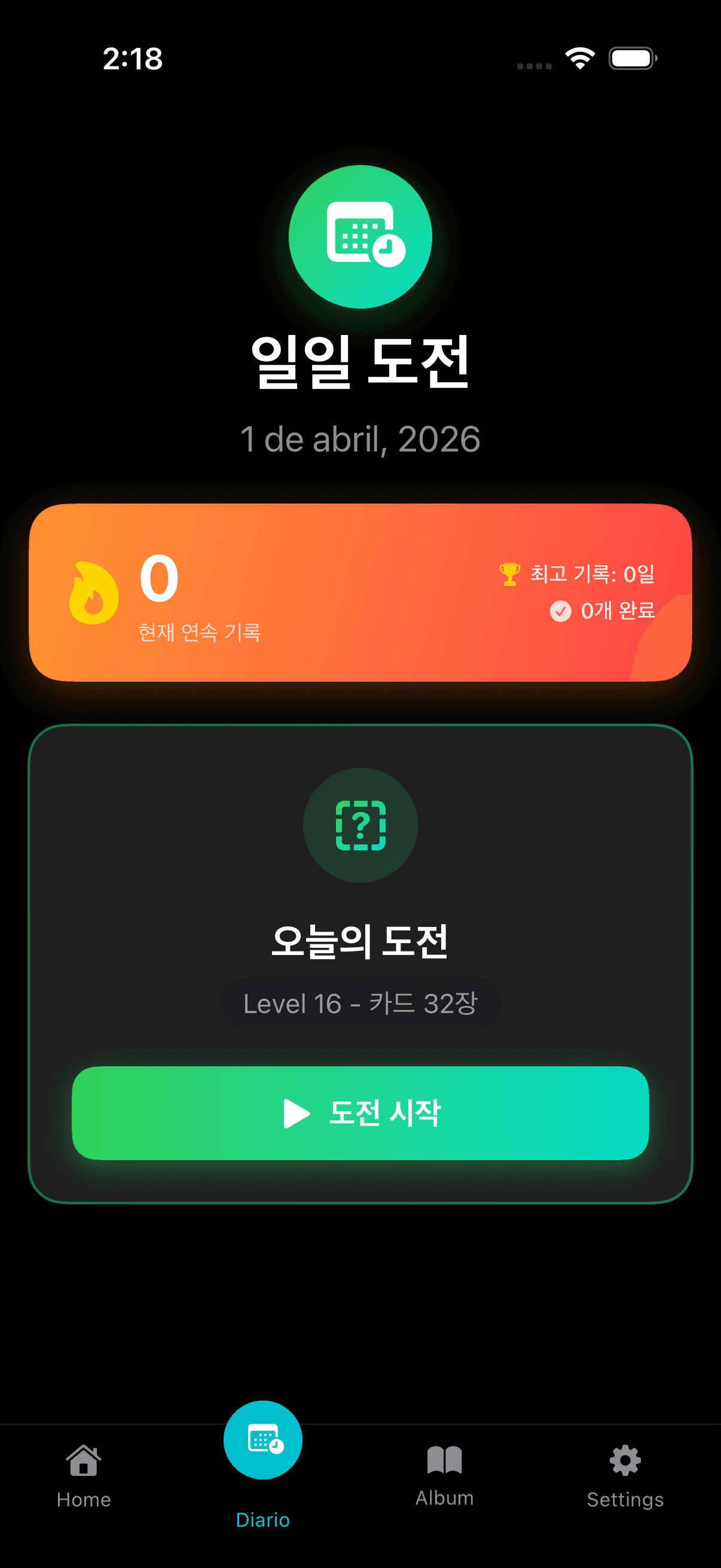Select the Diario tab

[263, 1461]
